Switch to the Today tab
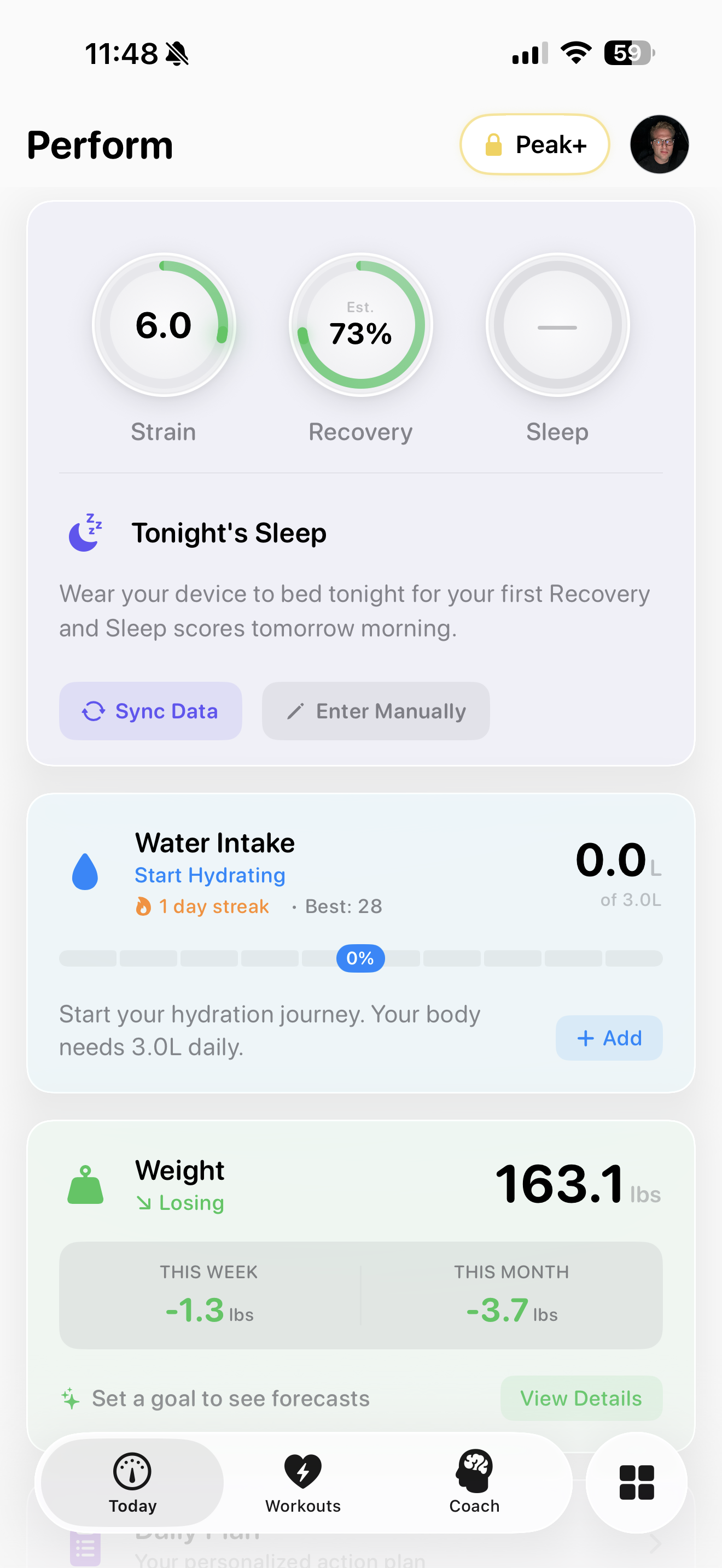Screen dimensions: 722x1568 (x=132, y=1483)
